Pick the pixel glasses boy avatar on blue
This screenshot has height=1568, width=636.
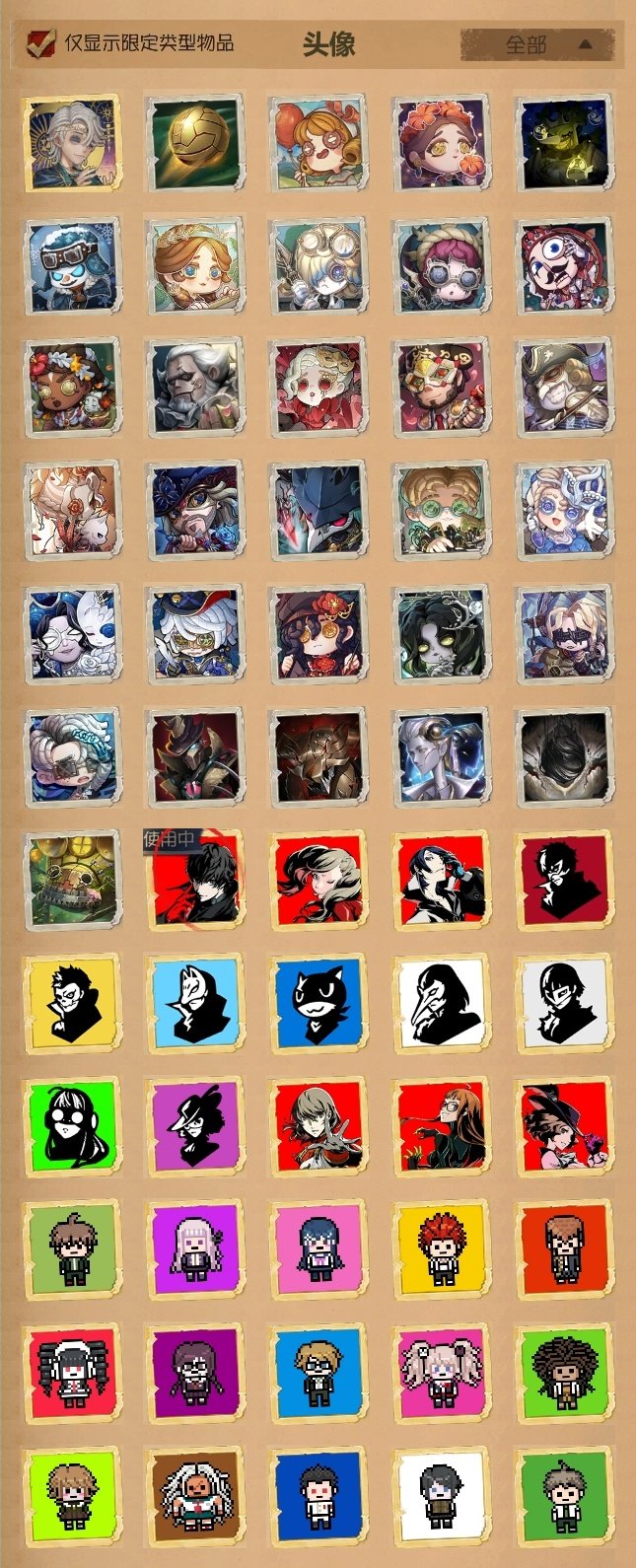coord(318,1374)
